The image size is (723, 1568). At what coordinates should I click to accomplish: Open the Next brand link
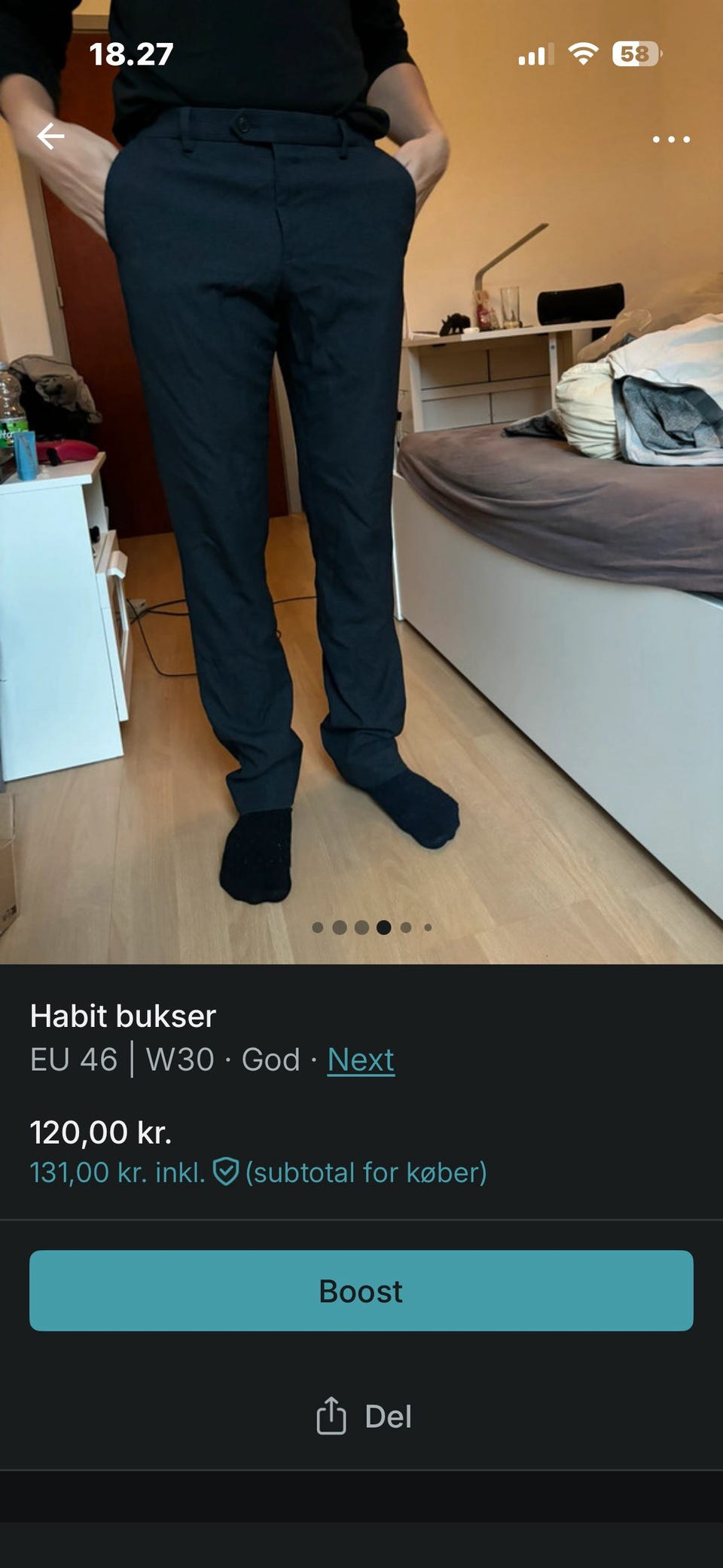click(x=361, y=1059)
